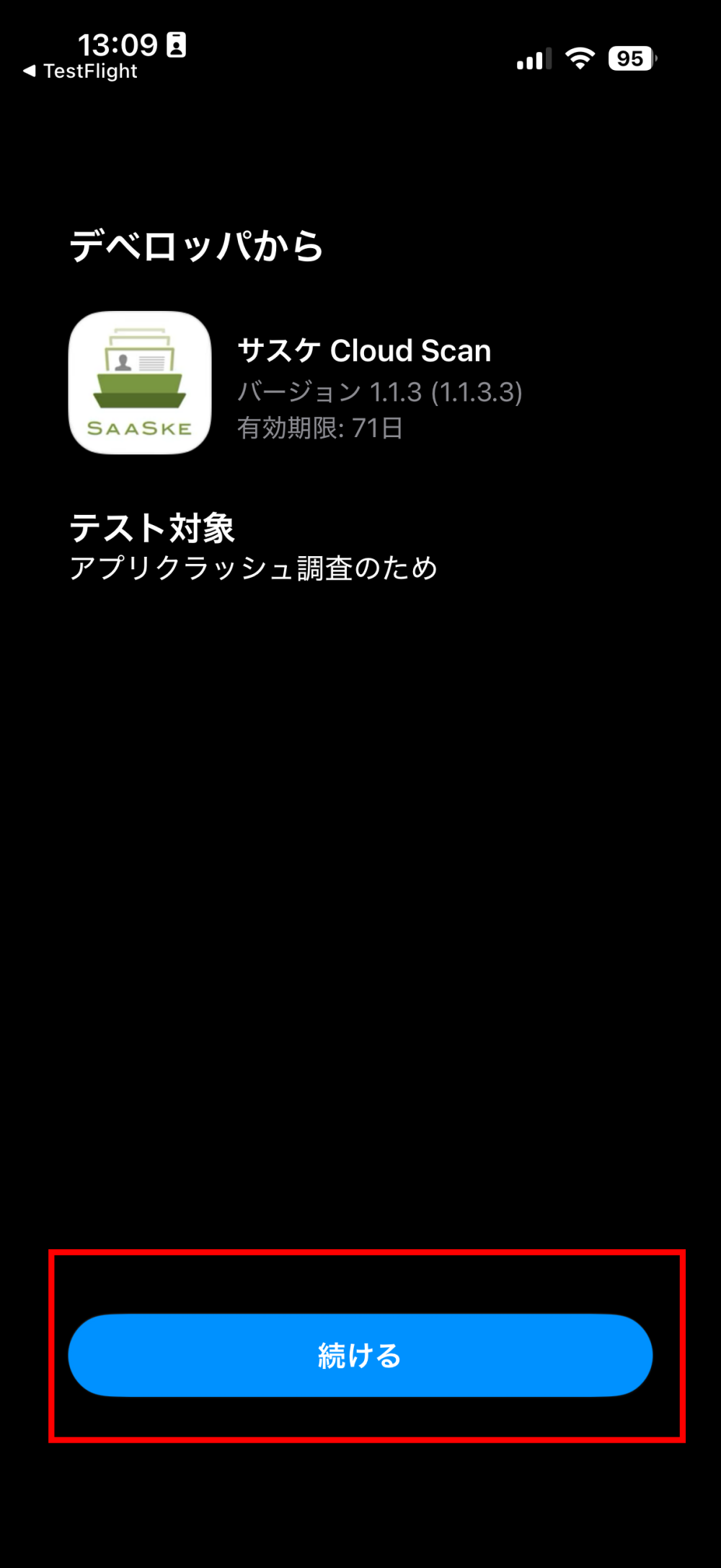Image resolution: width=721 pixels, height=1568 pixels.
Task: Return to TestFlight via back link
Action: pyautogui.click(x=80, y=71)
